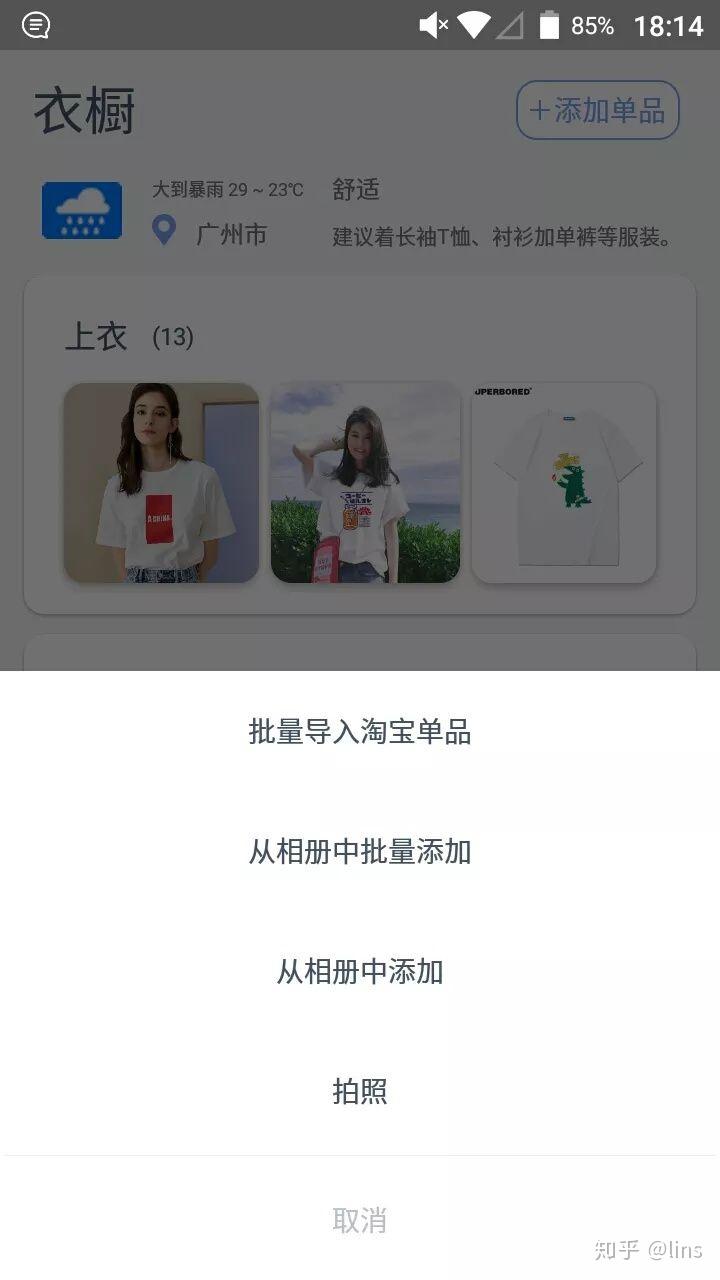720x1280 pixels.
Task: Dismiss the sheet with 取消
Action: pos(360,1220)
